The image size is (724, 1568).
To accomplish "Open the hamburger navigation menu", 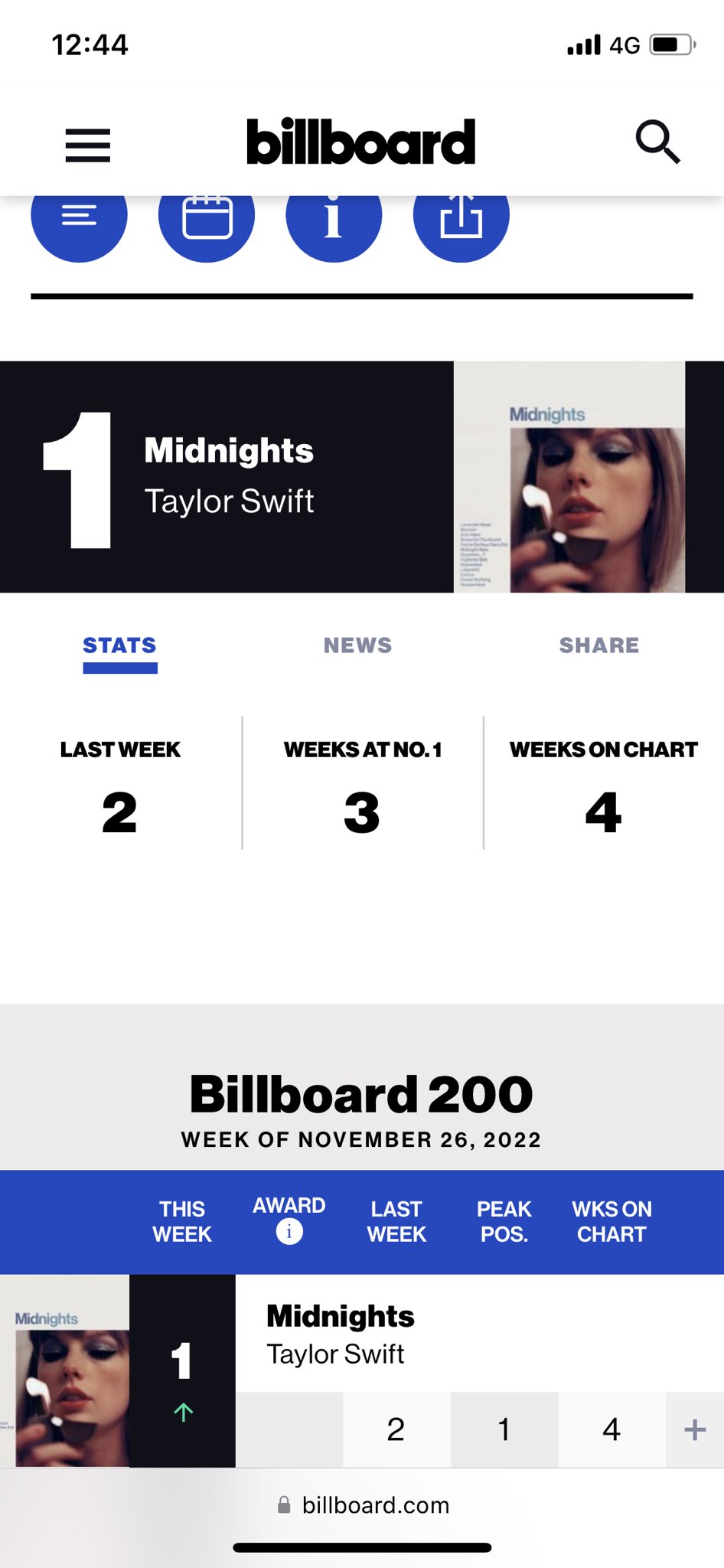I will click(x=88, y=145).
